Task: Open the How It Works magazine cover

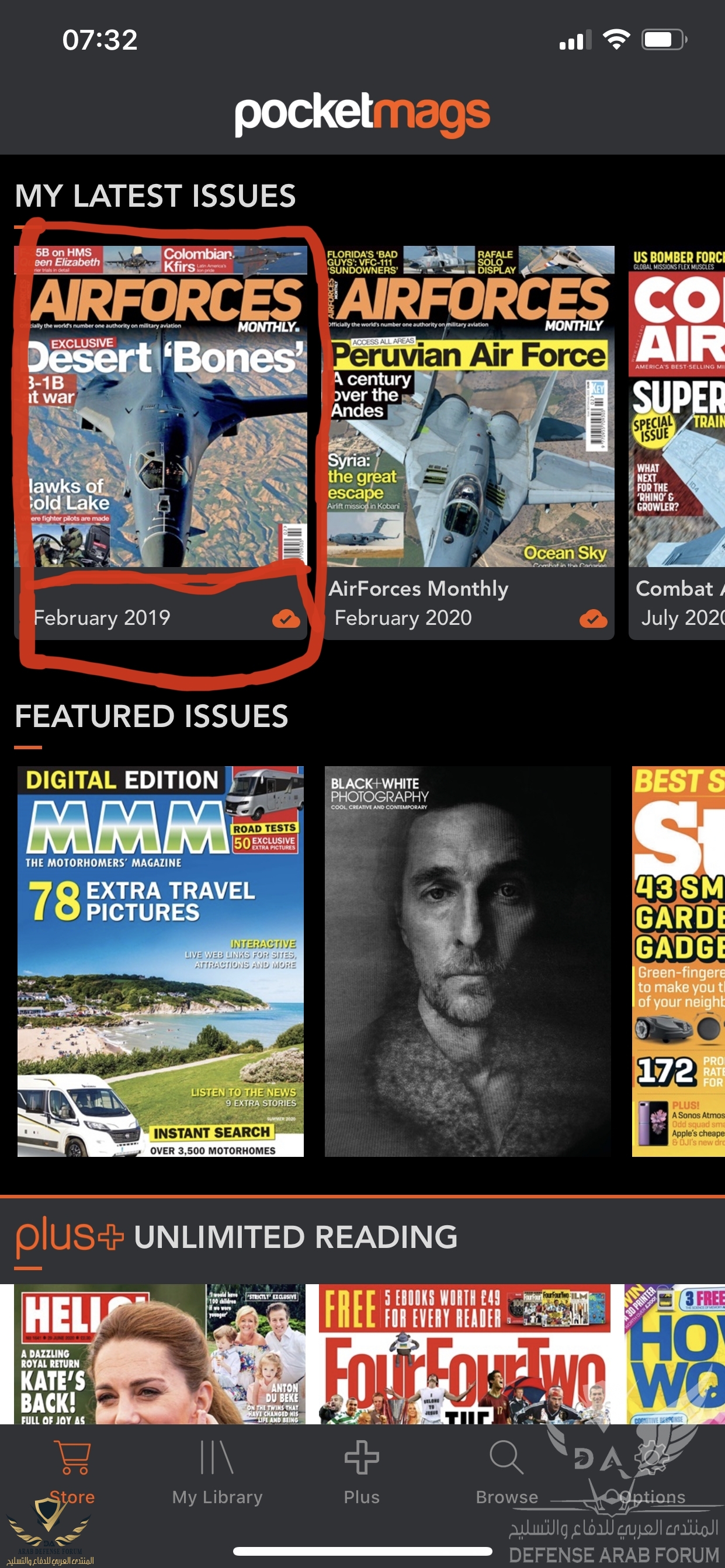Action: tap(675, 1355)
